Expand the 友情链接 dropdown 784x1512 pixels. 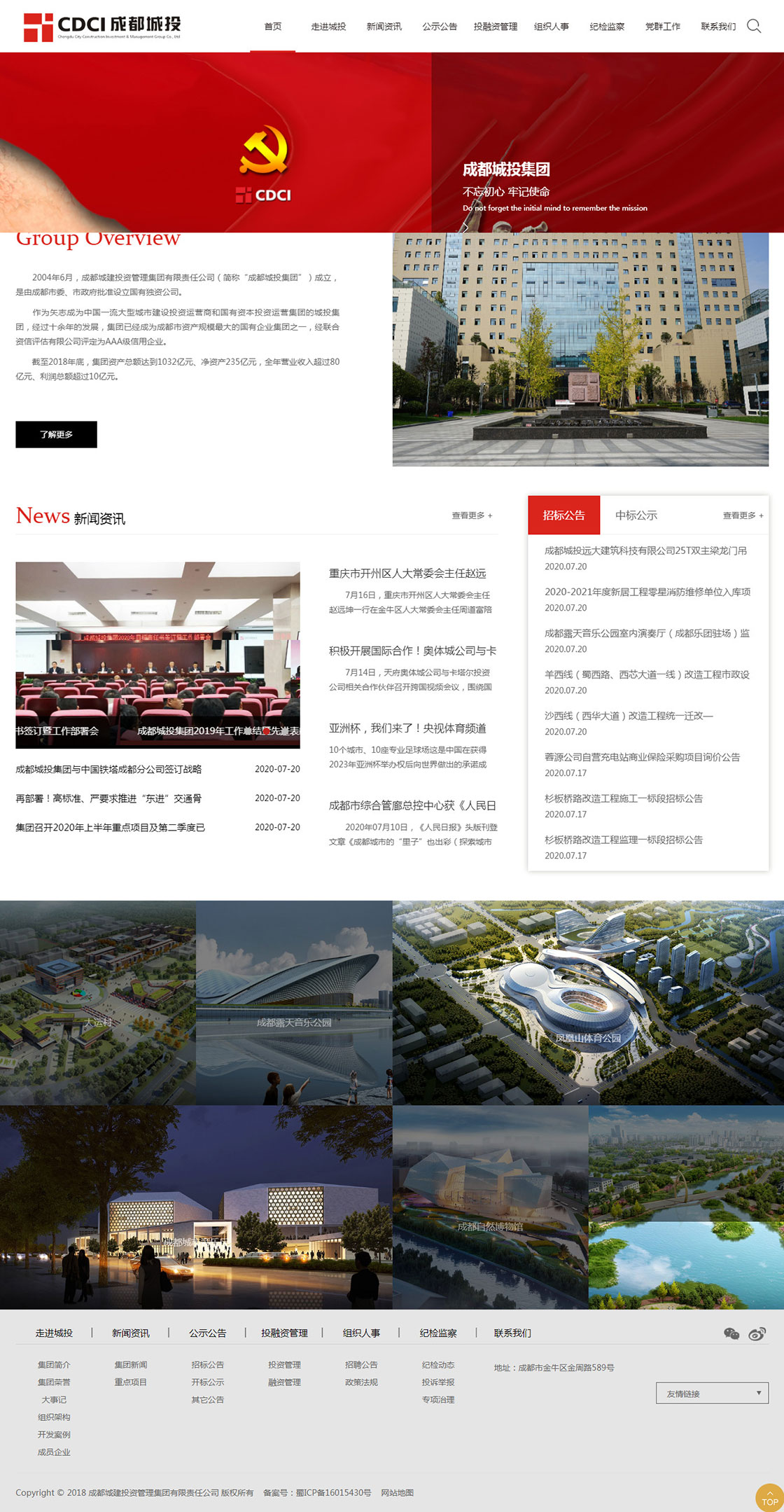point(712,1393)
